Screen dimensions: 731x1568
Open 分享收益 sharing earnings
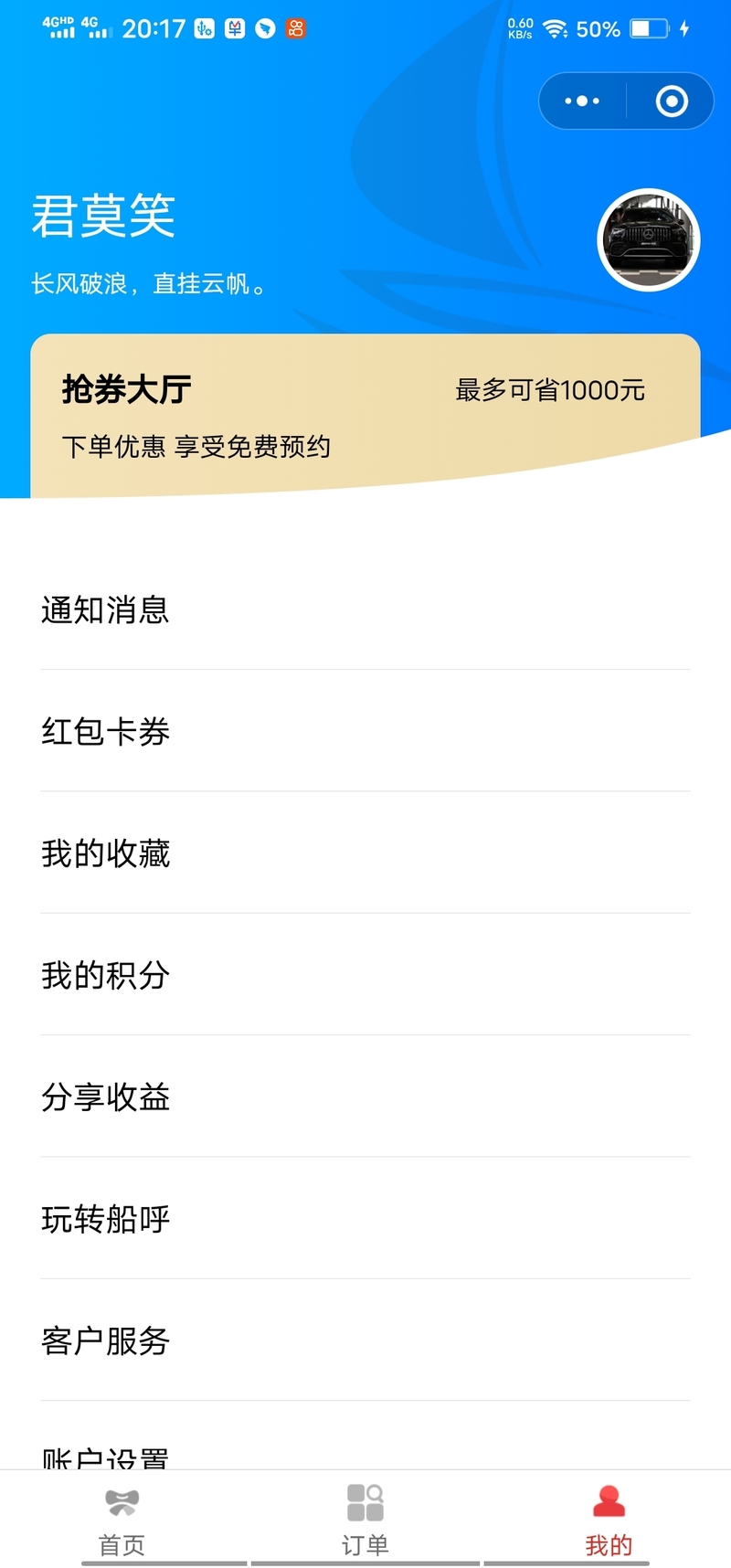pos(364,1097)
